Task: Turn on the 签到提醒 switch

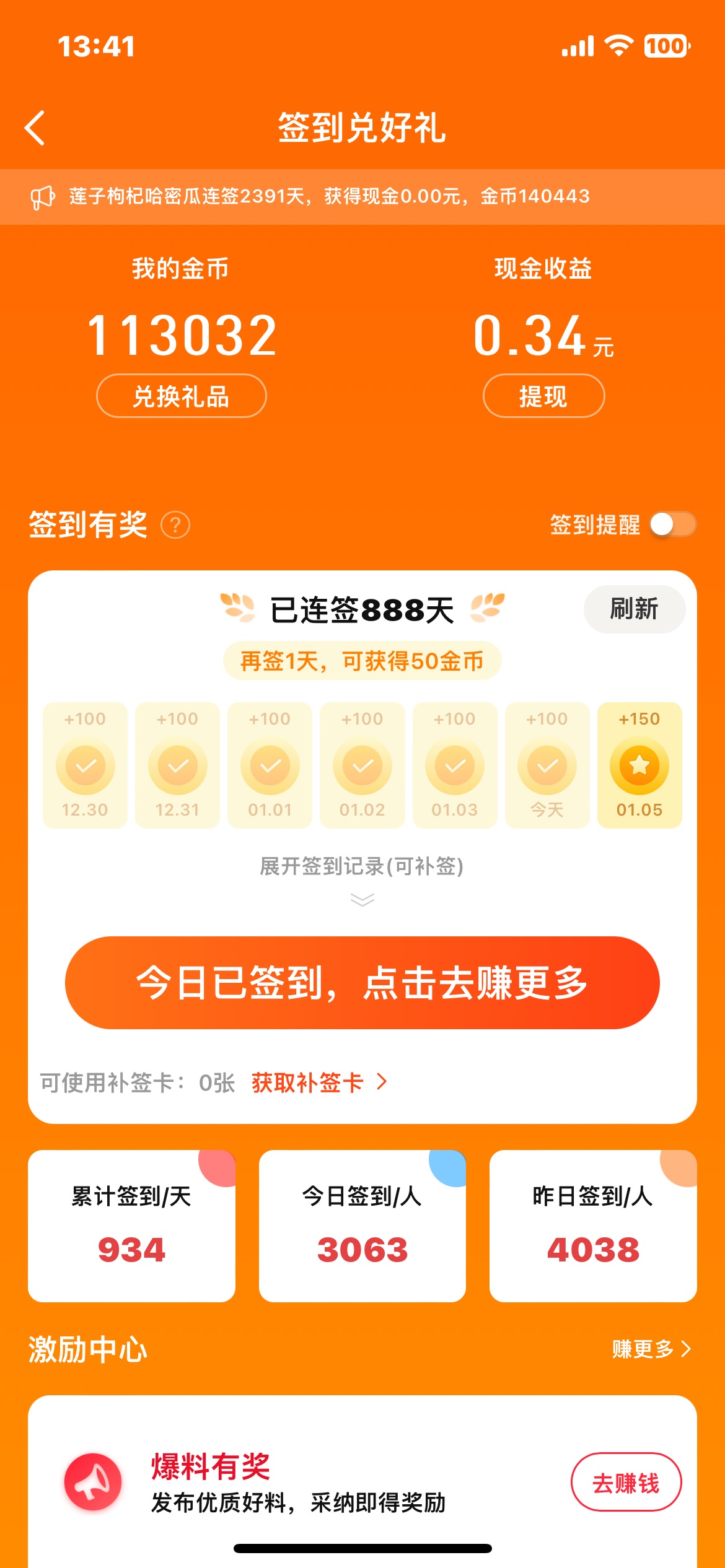Action: point(673,525)
